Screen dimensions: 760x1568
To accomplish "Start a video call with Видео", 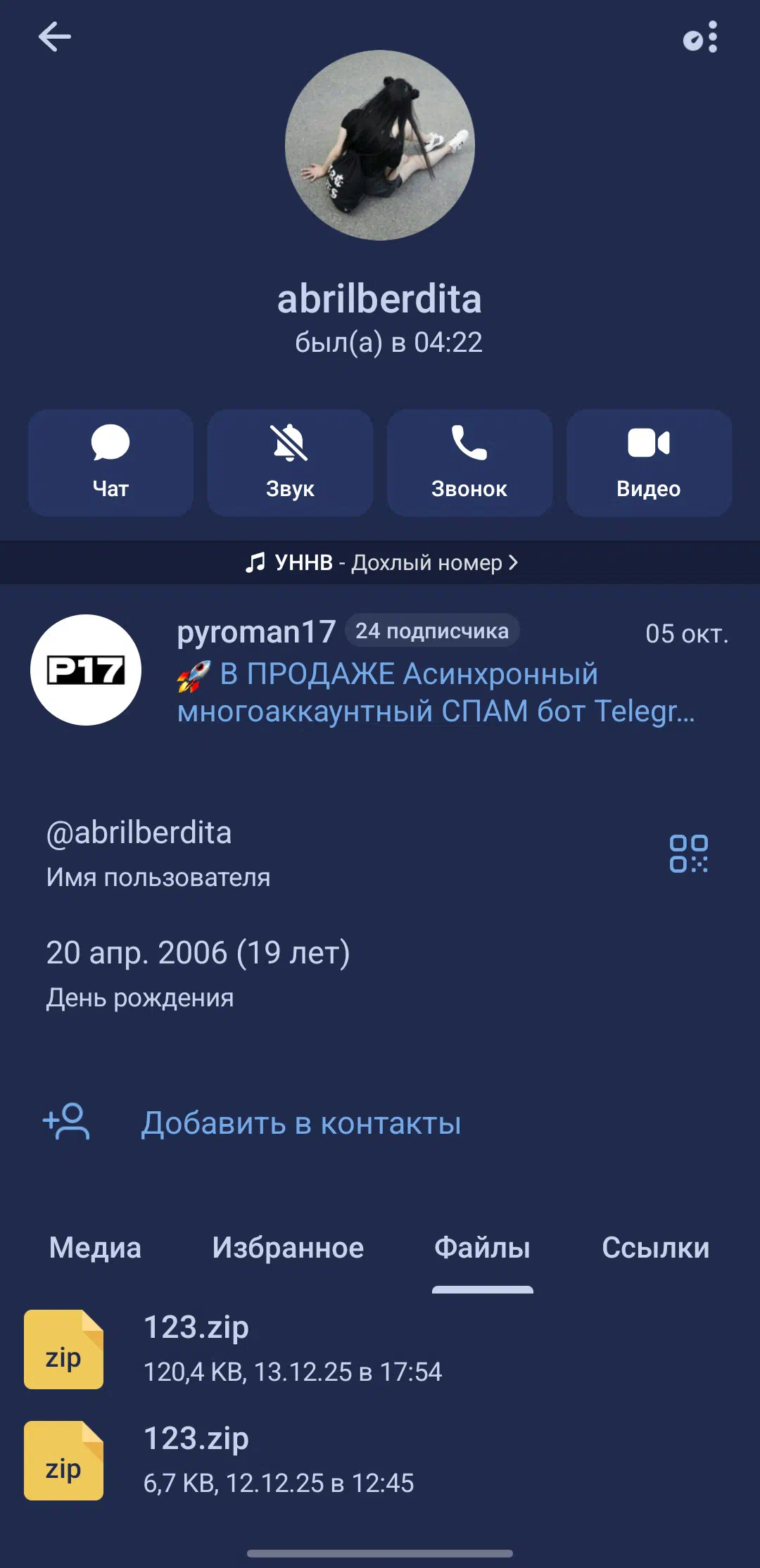I will coord(649,462).
